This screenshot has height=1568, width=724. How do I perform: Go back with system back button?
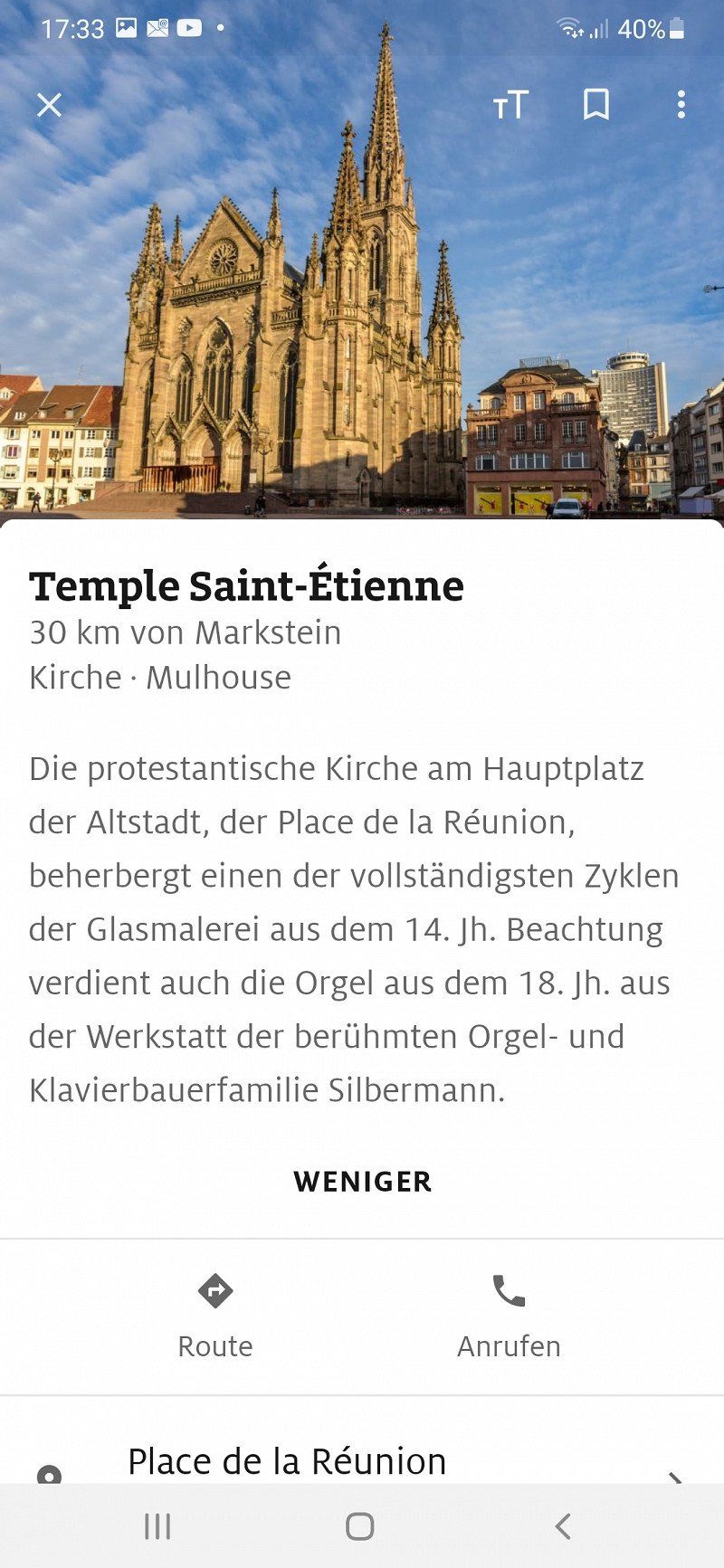(x=563, y=1526)
